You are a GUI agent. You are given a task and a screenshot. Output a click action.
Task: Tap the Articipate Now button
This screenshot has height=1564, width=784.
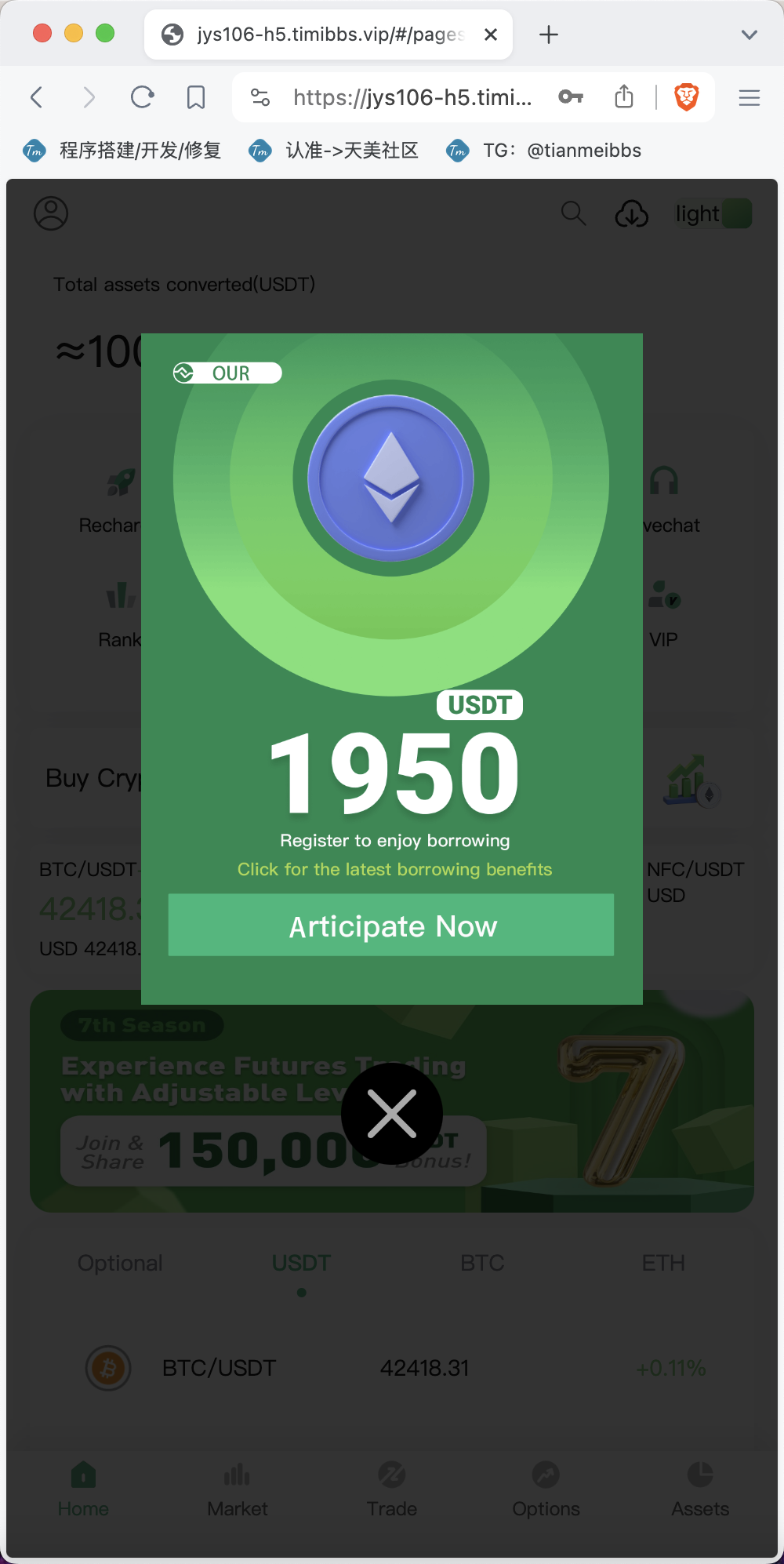click(x=391, y=925)
